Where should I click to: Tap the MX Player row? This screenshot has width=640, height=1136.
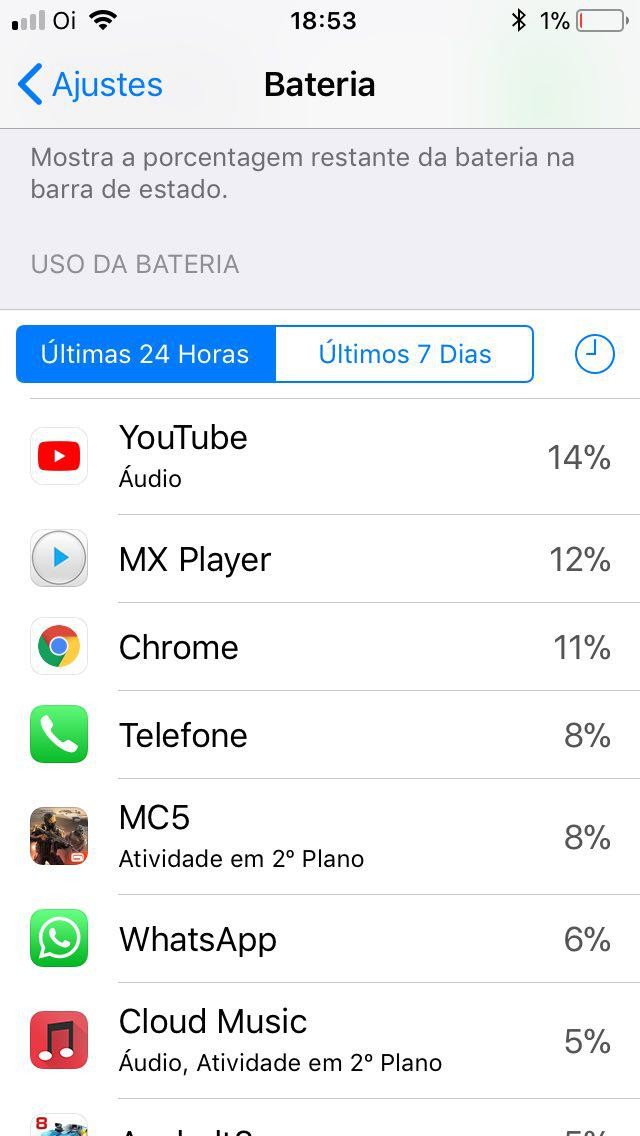tap(320, 559)
